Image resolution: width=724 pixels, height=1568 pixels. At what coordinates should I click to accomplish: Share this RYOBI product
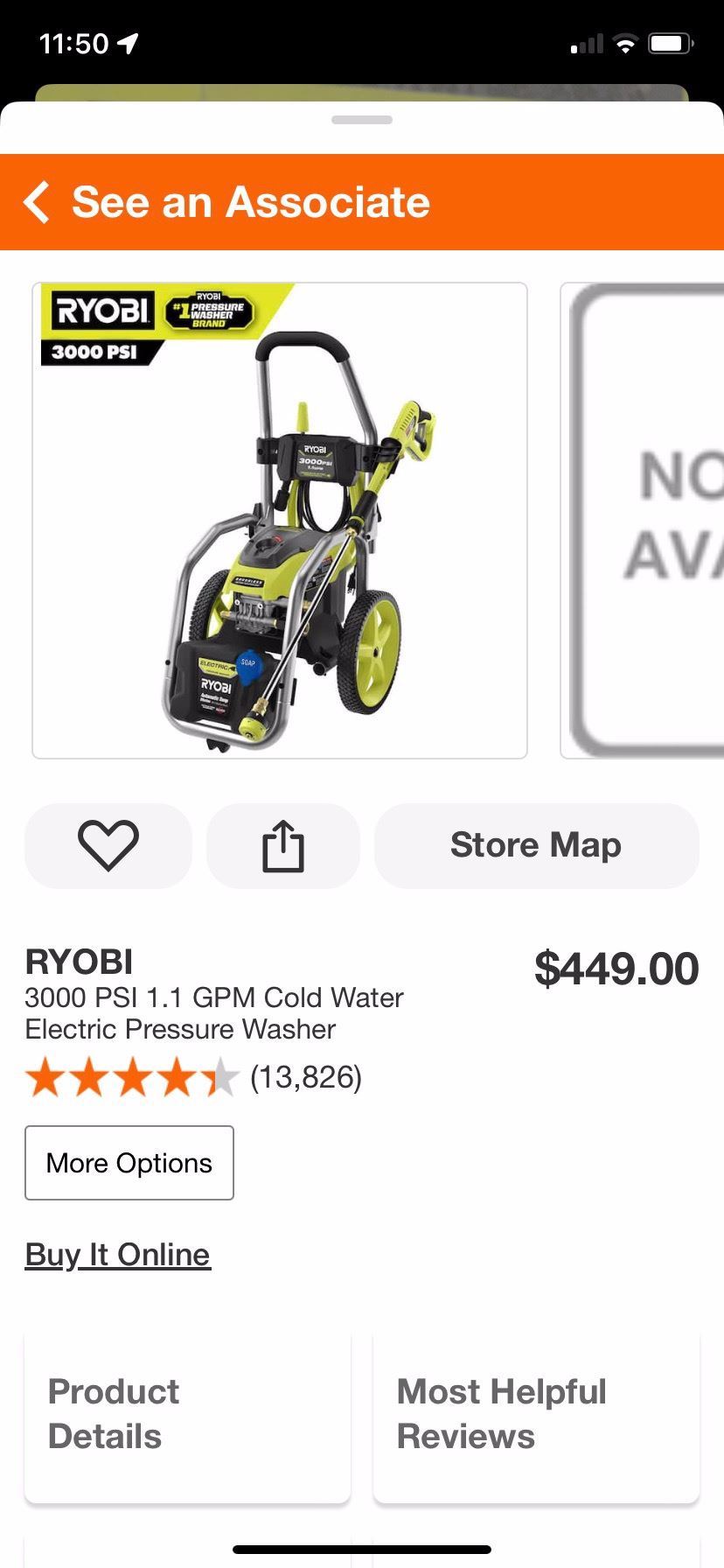tap(282, 845)
